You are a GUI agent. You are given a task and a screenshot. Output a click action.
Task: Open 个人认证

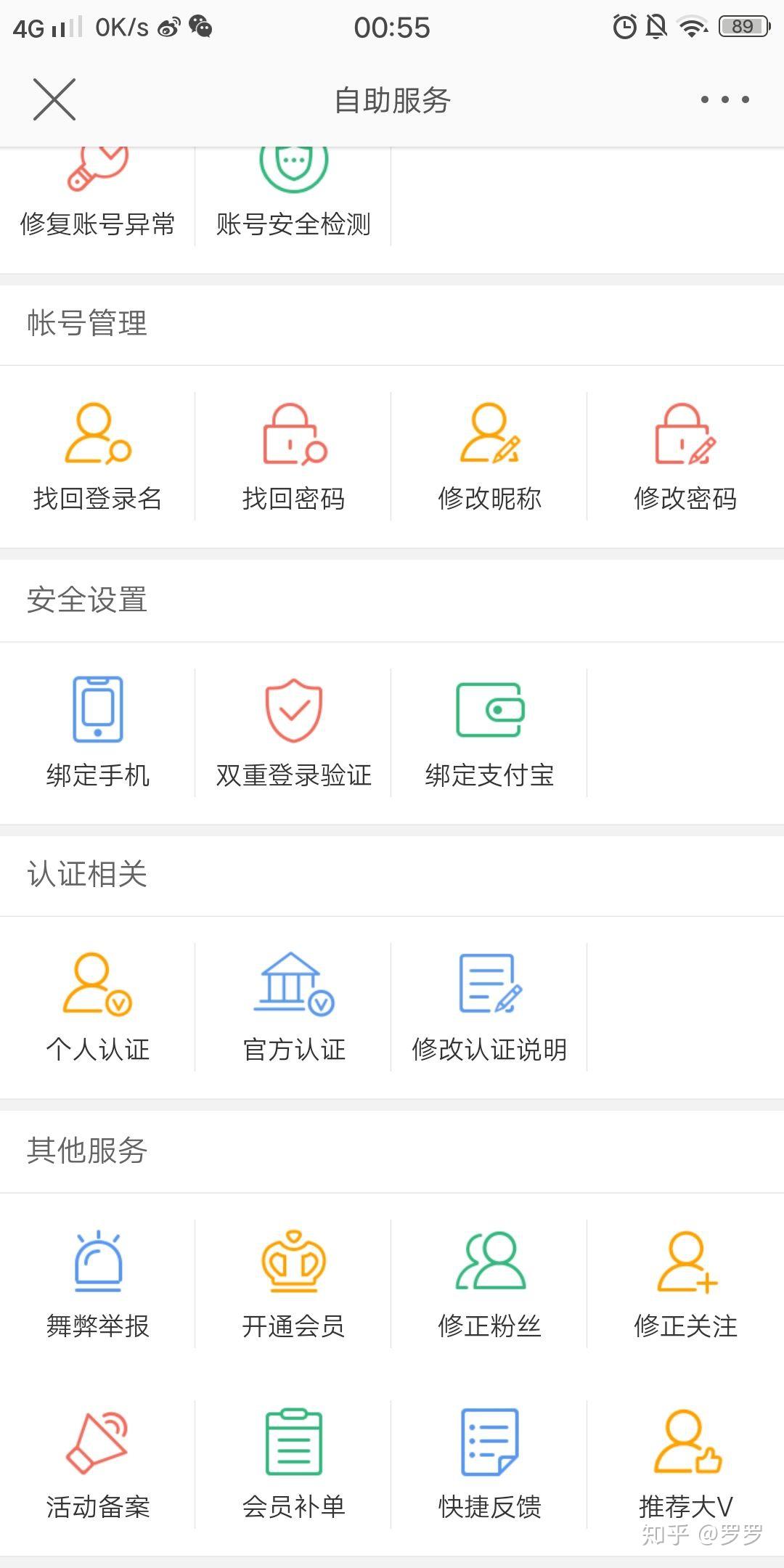97,1008
